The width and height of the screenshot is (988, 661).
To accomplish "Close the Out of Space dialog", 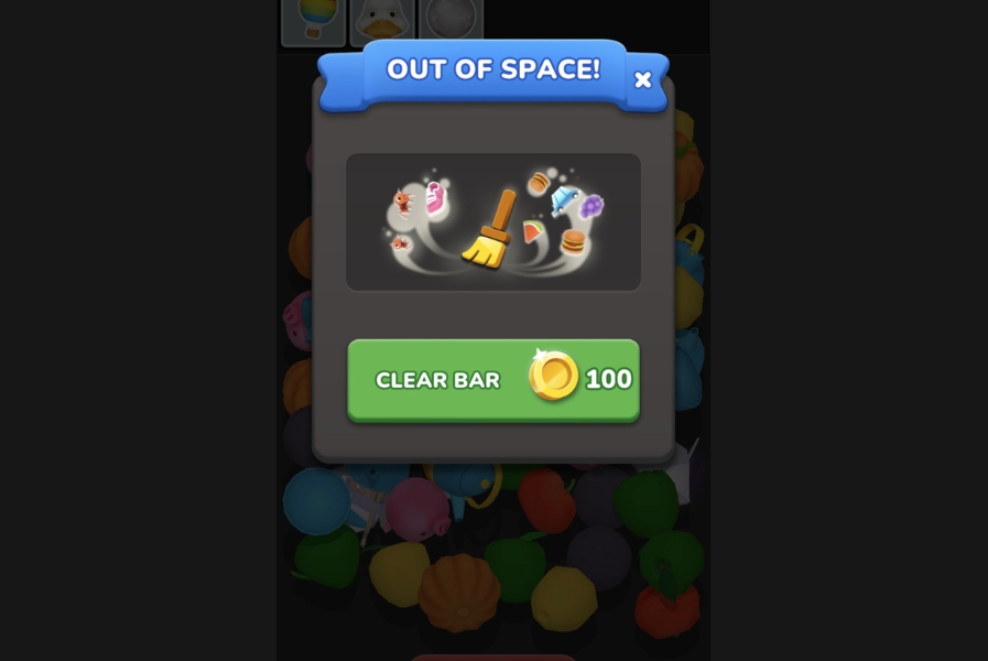I will [643, 80].
